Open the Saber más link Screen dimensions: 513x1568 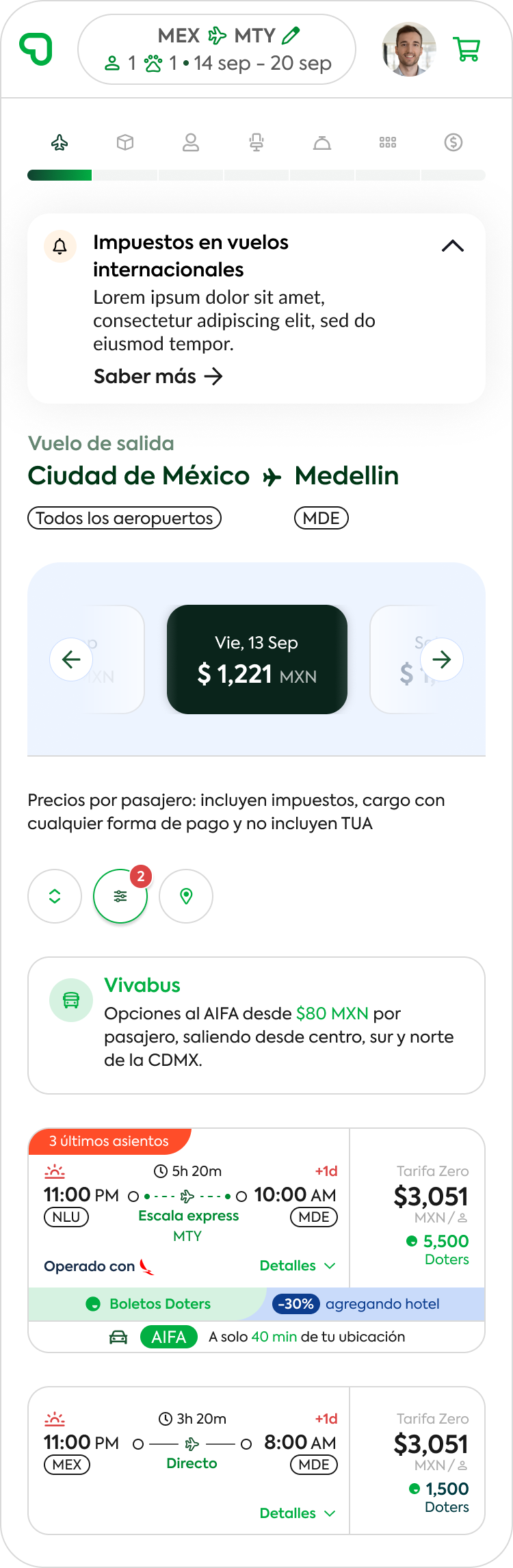point(158,376)
